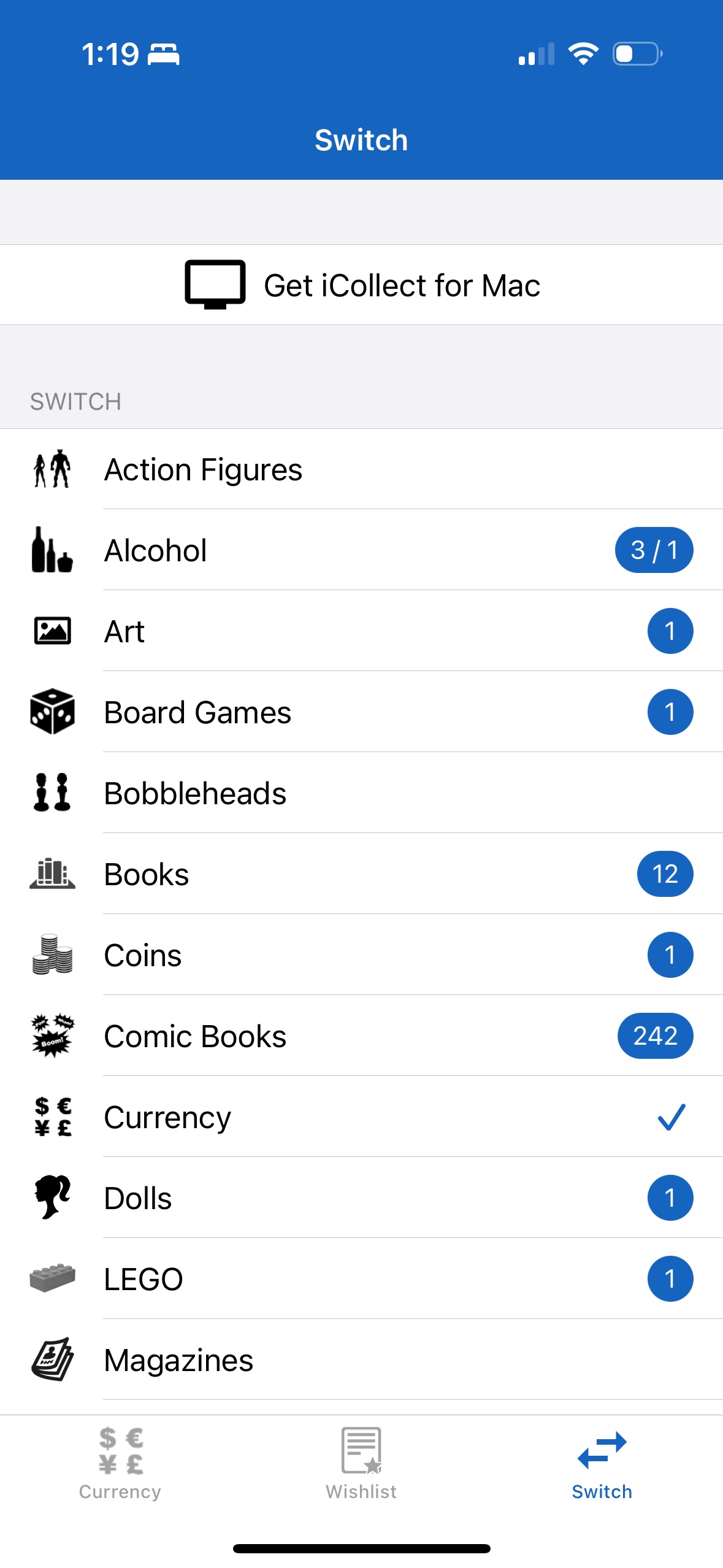Image resolution: width=723 pixels, height=1568 pixels.
Task: Choose the LEGO collection
Action: click(x=361, y=1279)
